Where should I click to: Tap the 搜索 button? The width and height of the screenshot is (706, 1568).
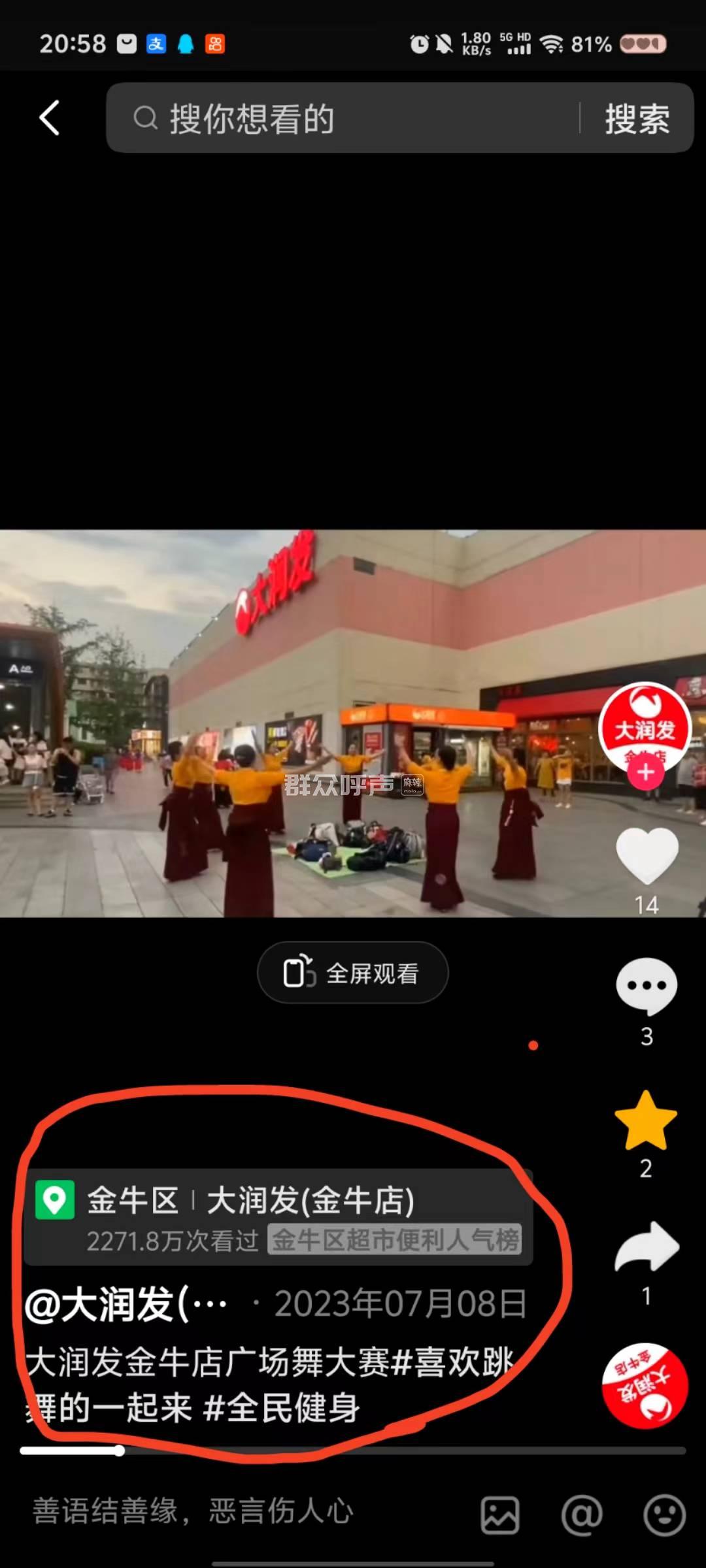coord(637,118)
